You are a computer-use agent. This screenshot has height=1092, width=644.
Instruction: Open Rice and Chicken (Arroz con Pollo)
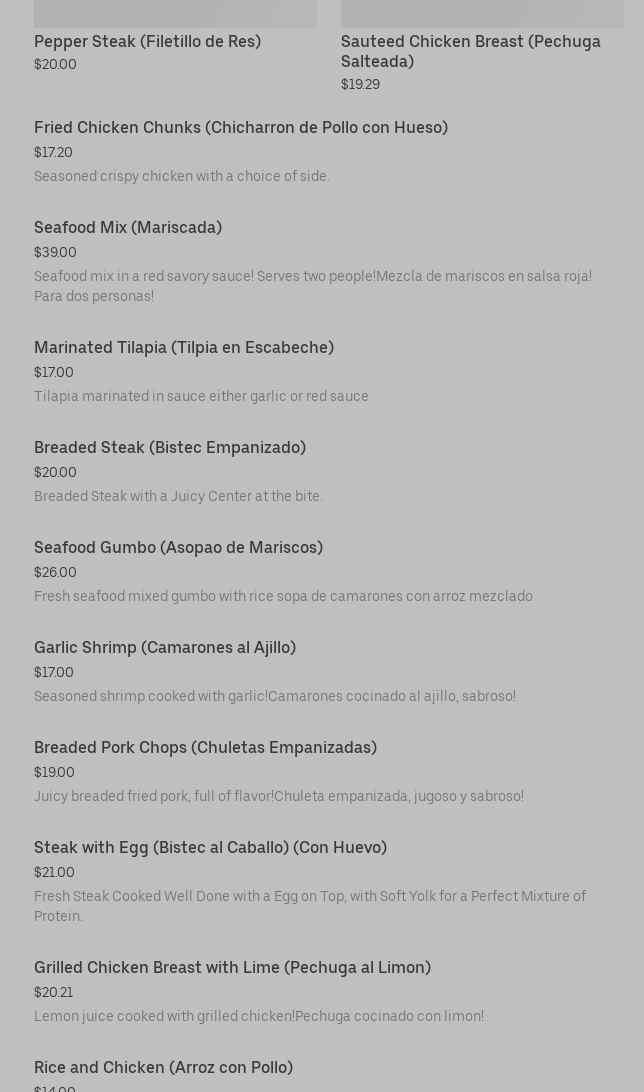pos(164,1068)
